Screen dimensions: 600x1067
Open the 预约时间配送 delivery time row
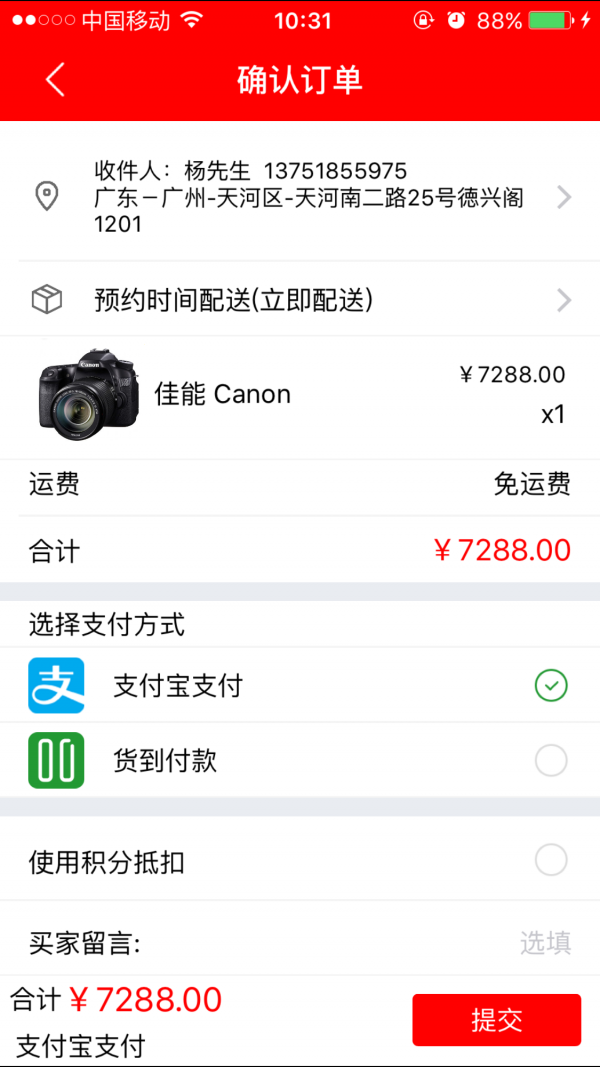(x=300, y=299)
